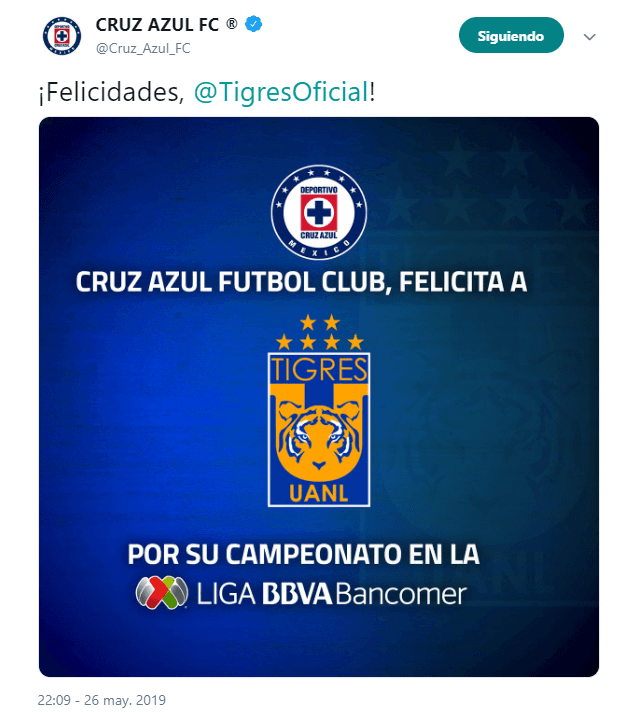The width and height of the screenshot is (635, 722).
Task: Tap the tweet's 22:09 26 may. 2019 timestamp
Action: pos(102,699)
